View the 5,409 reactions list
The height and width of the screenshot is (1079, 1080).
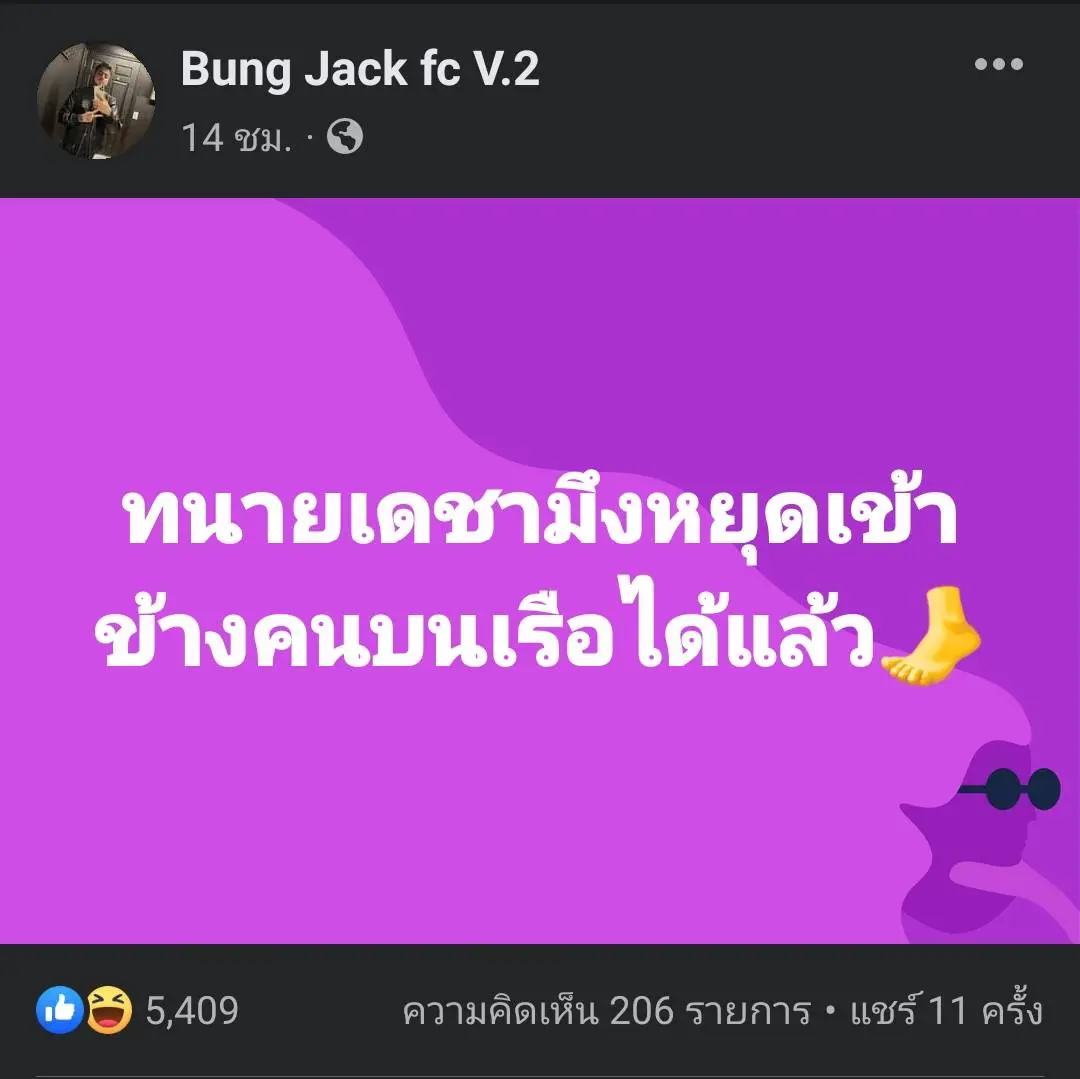[138, 1011]
